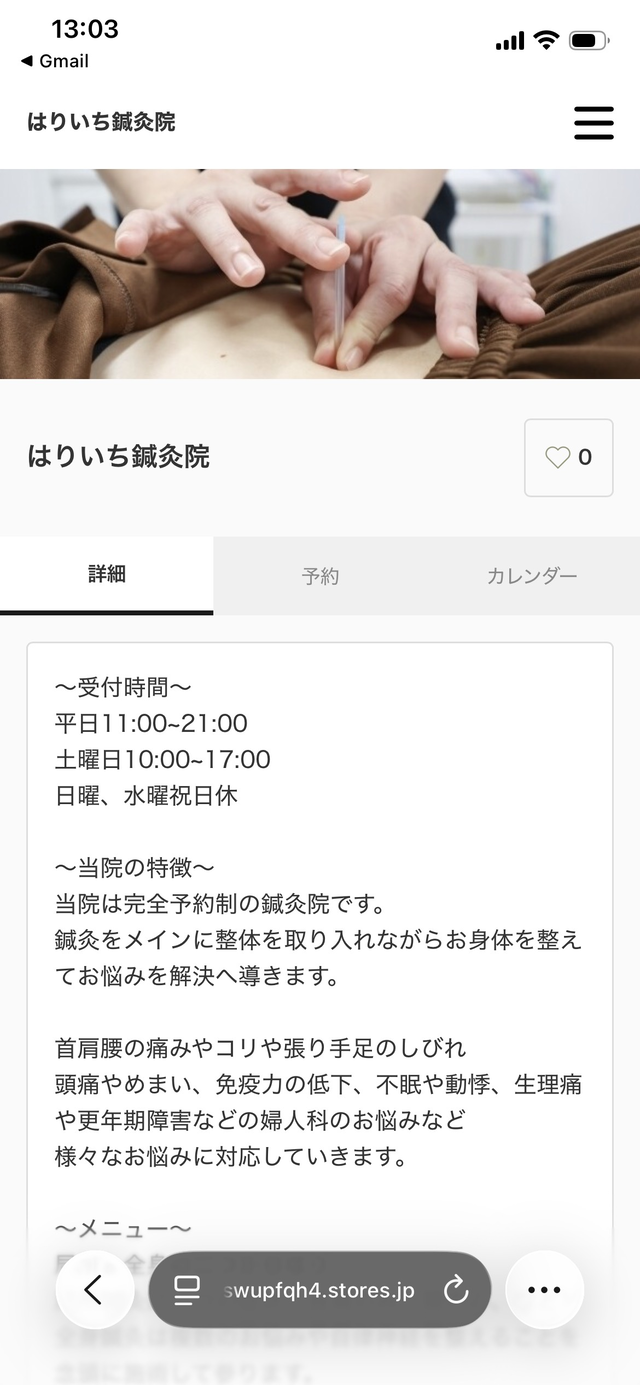Select the 詳細 tab
Image resolution: width=640 pixels, height=1385 pixels.
pyautogui.click(x=107, y=575)
